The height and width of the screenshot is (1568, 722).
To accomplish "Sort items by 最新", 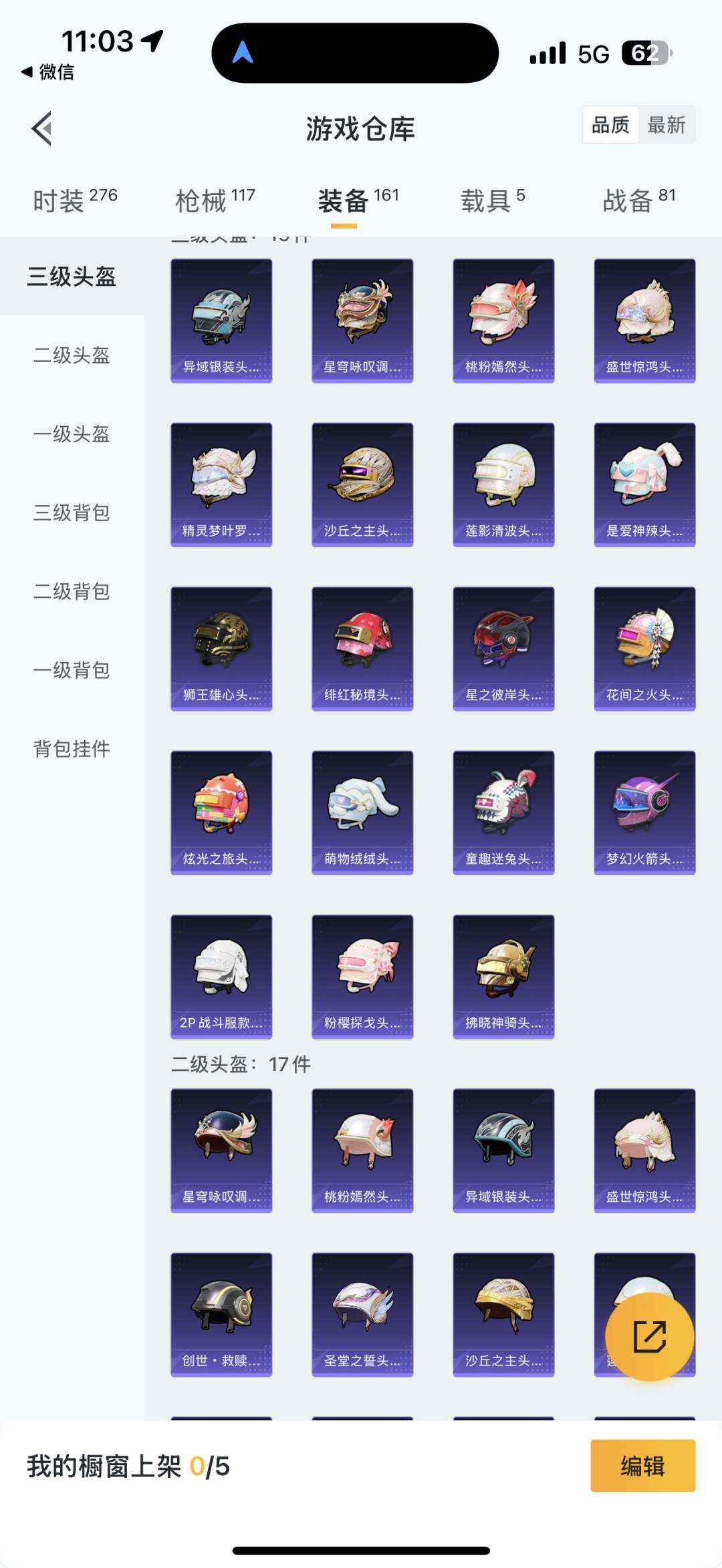I will coord(666,125).
